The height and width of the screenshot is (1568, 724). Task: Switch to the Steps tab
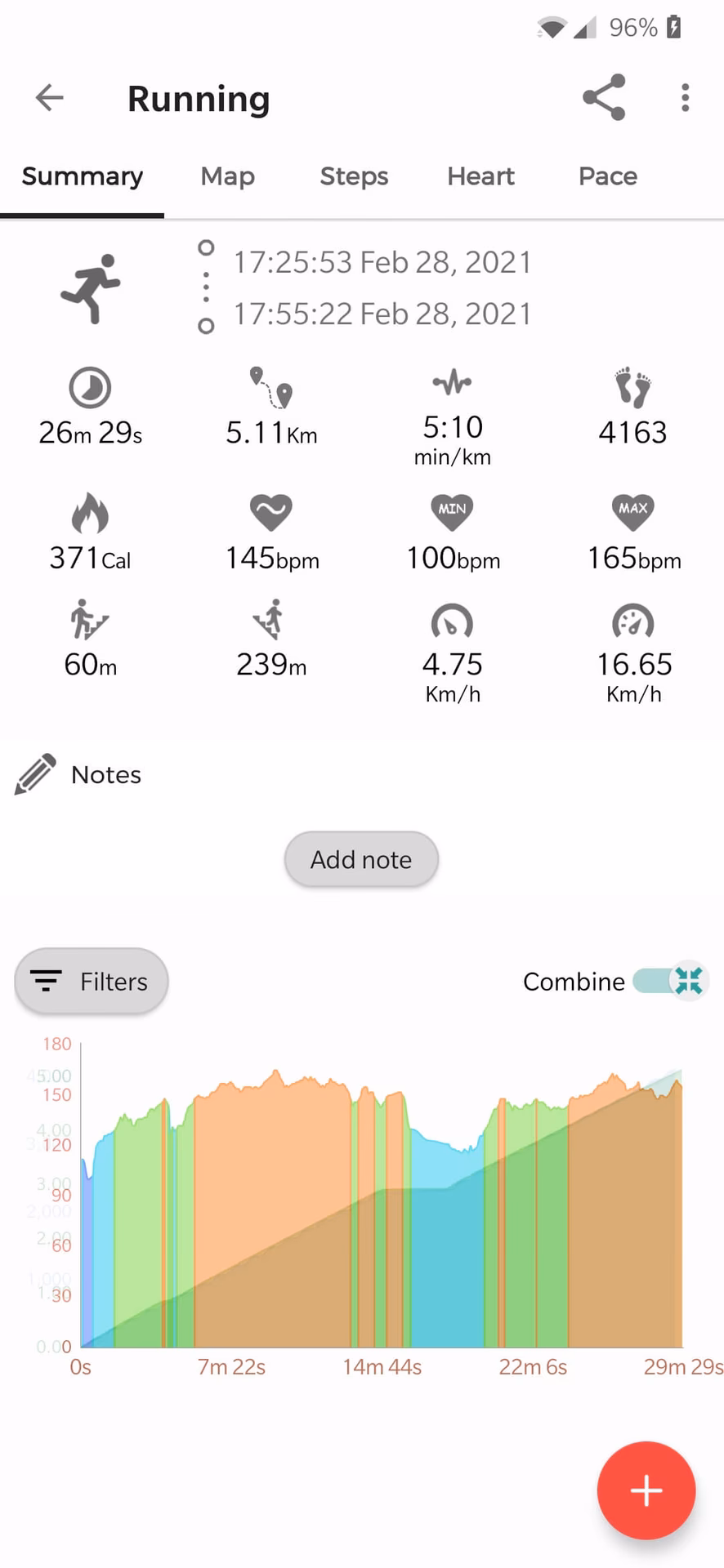pos(354,176)
